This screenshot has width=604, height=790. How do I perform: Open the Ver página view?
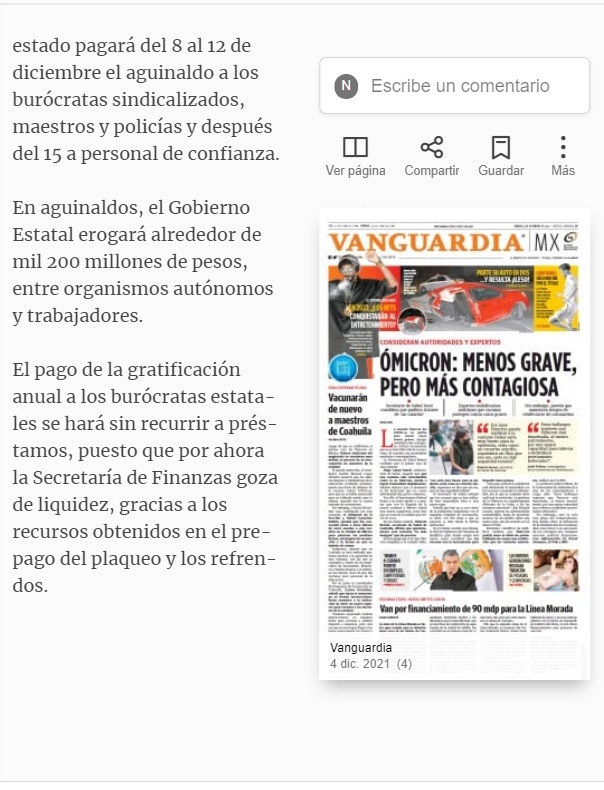(x=355, y=156)
